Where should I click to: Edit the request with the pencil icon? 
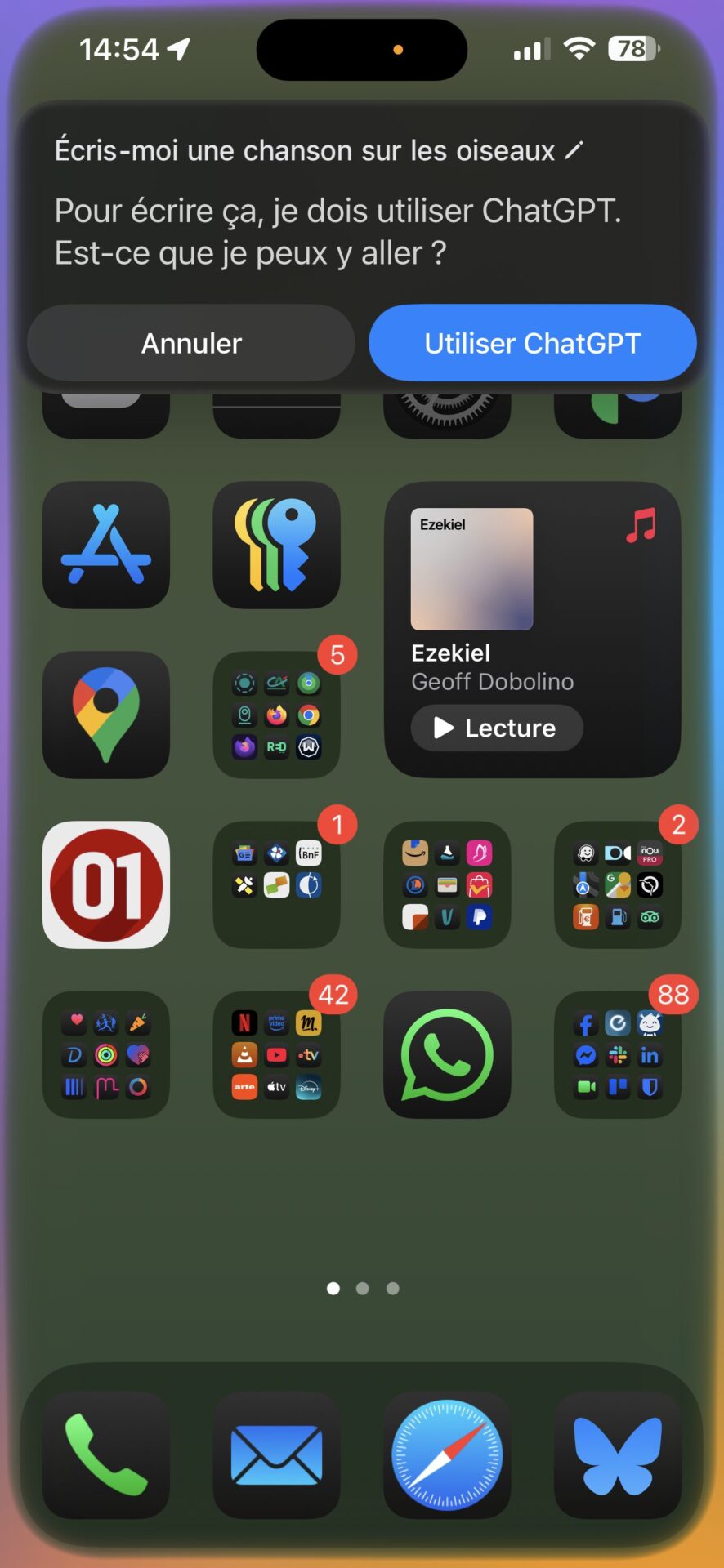click(574, 150)
